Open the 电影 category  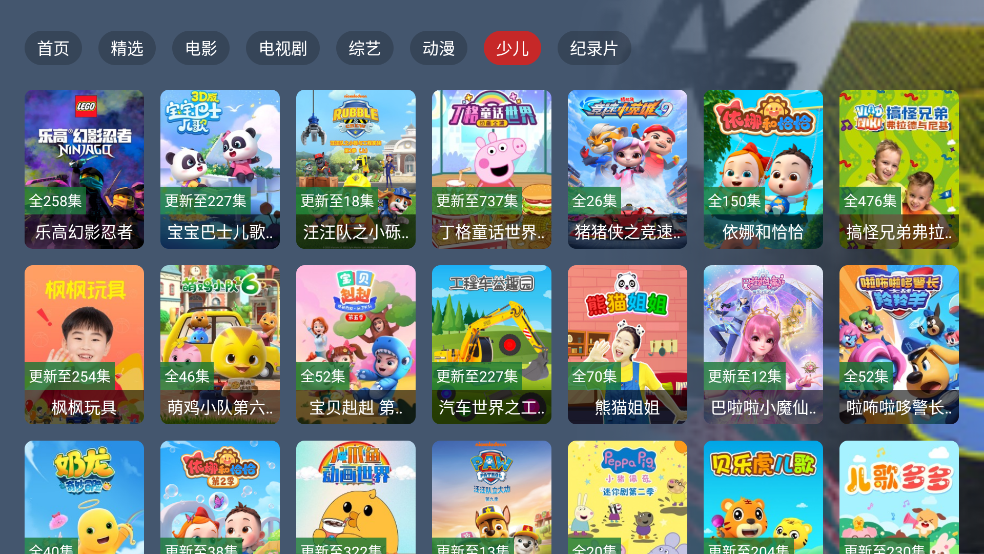201,48
